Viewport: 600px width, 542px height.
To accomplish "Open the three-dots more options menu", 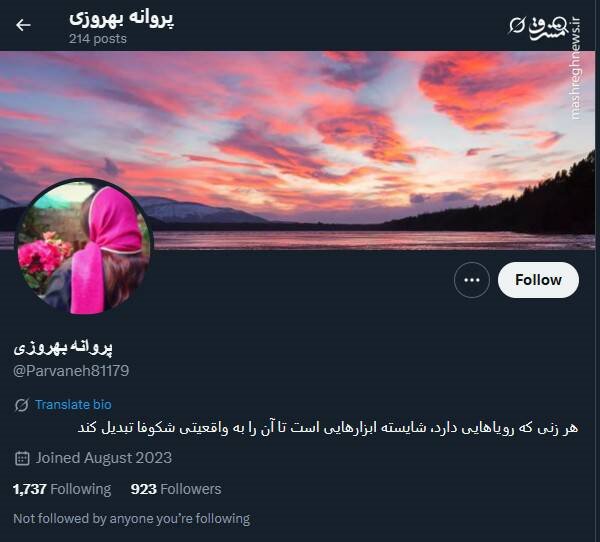I will pos(472,280).
